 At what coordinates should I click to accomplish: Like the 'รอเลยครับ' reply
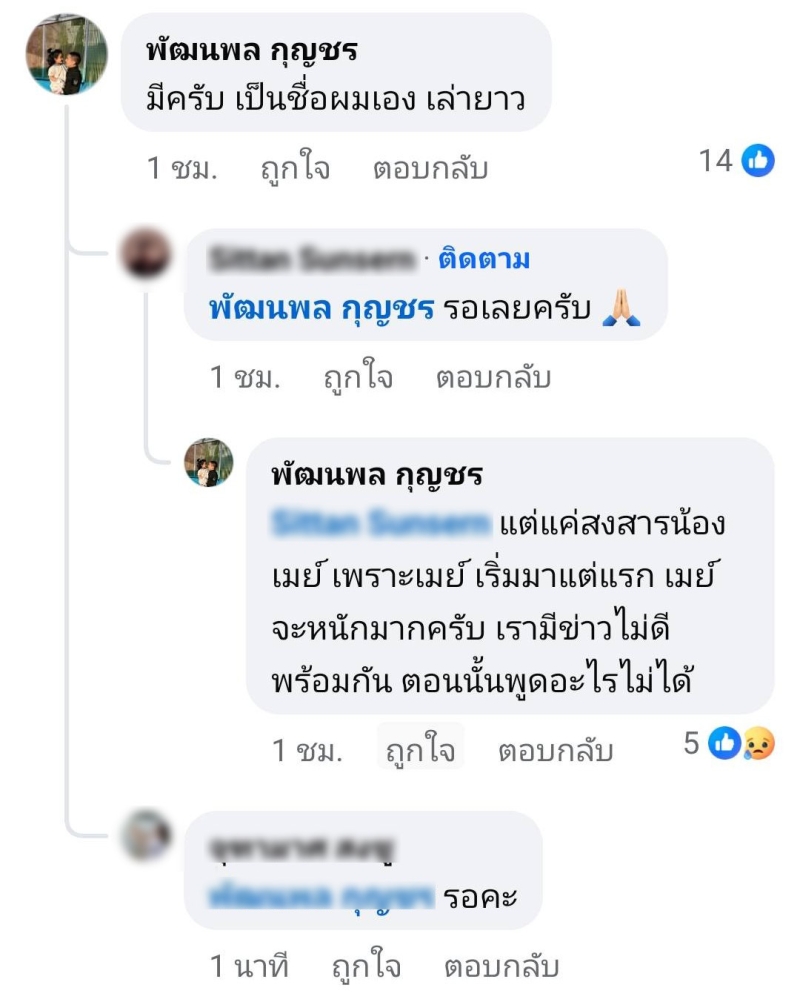click(358, 378)
